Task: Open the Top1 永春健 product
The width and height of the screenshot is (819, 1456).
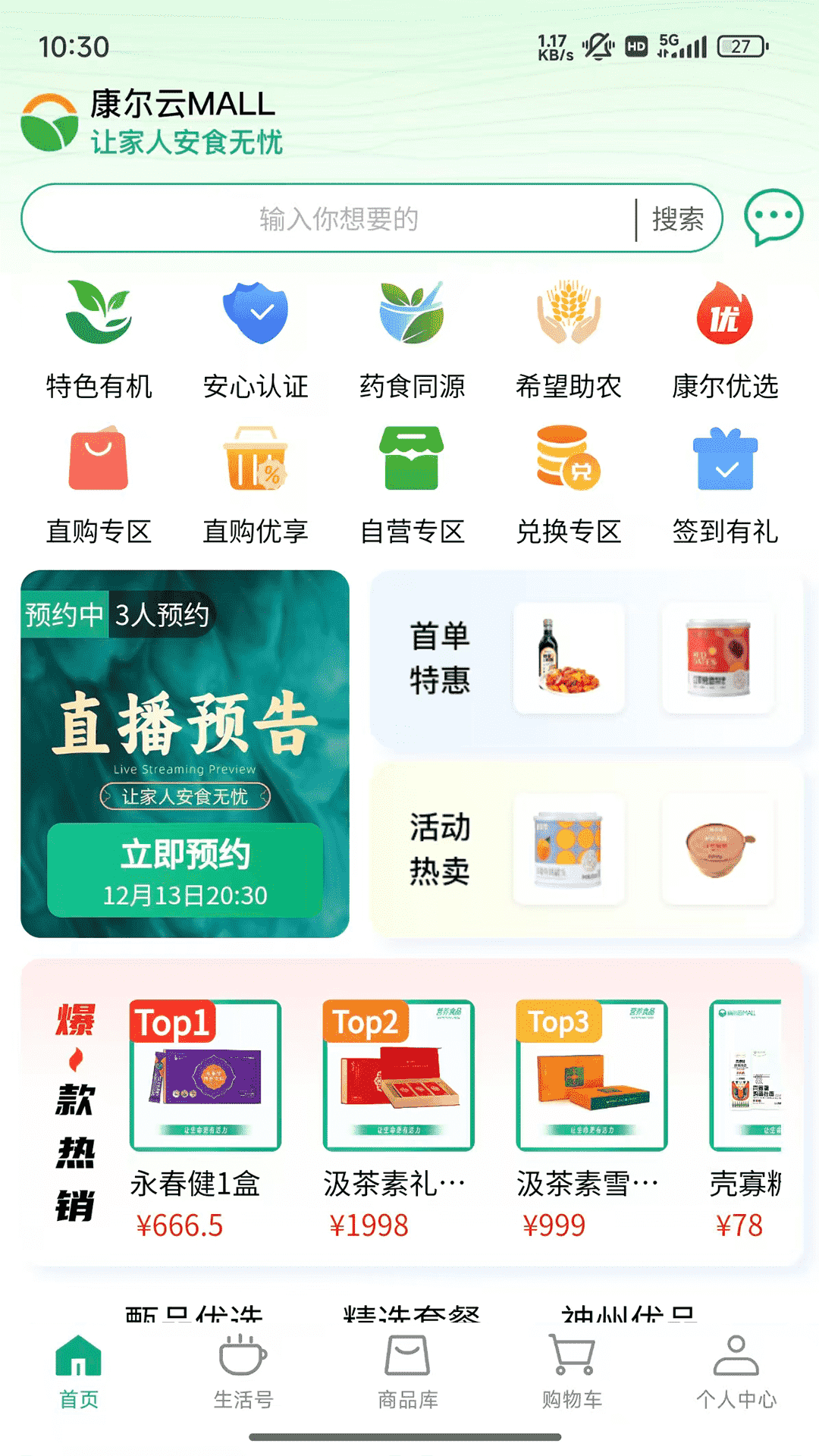Action: pyautogui.click(x=206, y=1077)
